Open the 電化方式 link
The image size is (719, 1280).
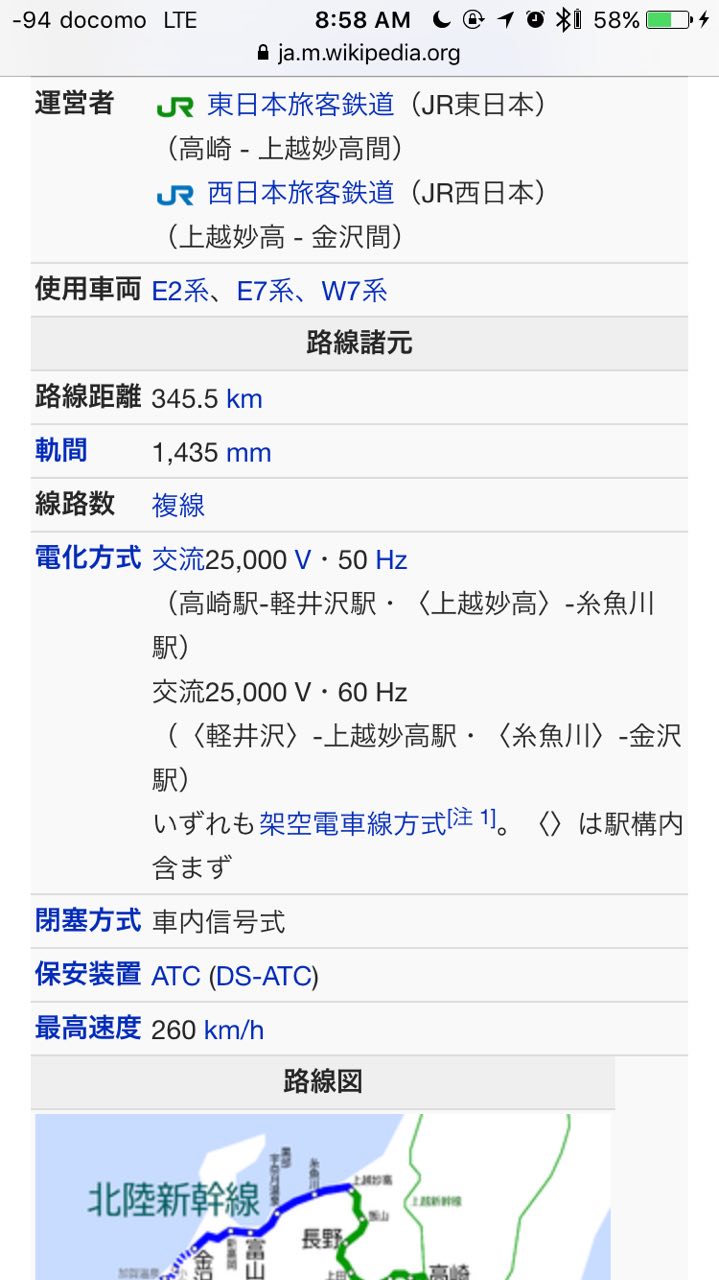pyautogui.click(x=88, y=557)
